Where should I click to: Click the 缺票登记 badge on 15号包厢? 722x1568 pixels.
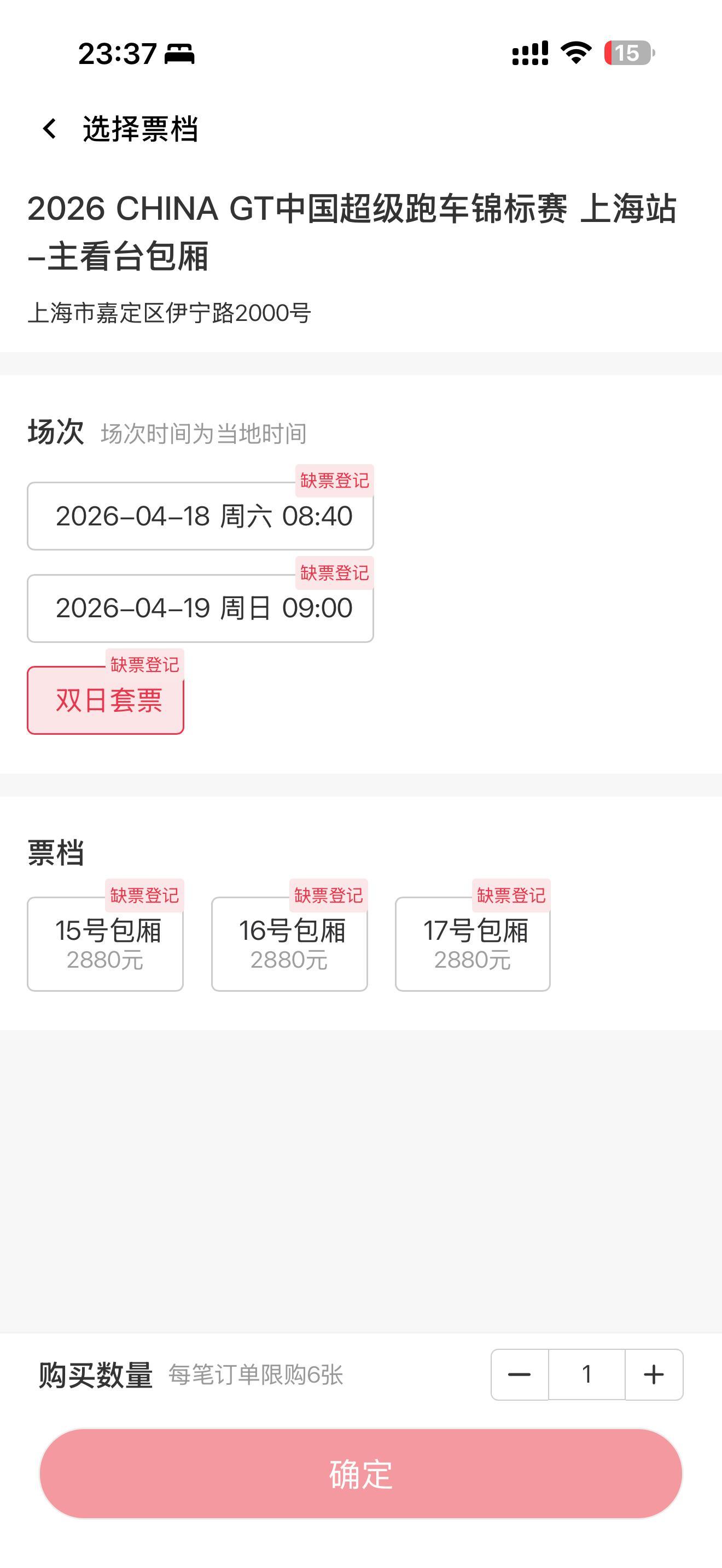pyautogui.click(x=146, y=896)
